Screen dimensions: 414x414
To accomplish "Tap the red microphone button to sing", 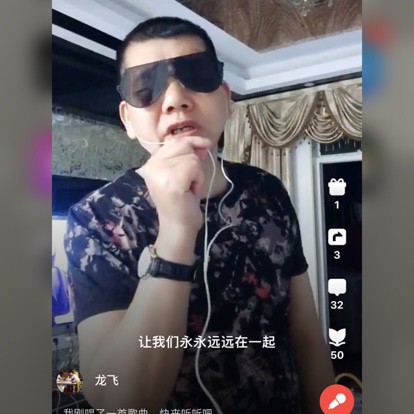I will click(x=337, y=401).
